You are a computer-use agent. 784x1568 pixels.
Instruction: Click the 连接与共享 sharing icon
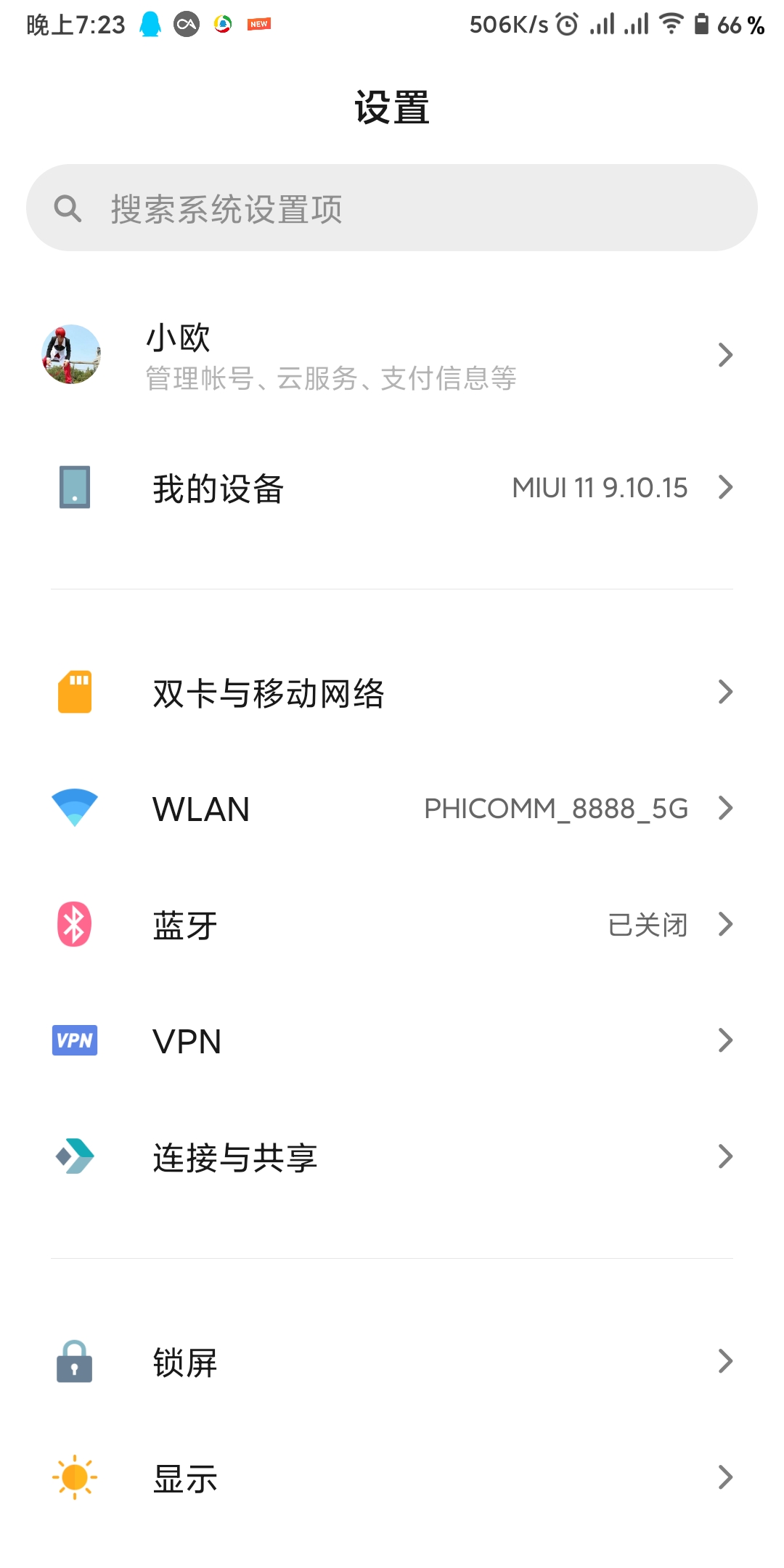[73, 1157]
